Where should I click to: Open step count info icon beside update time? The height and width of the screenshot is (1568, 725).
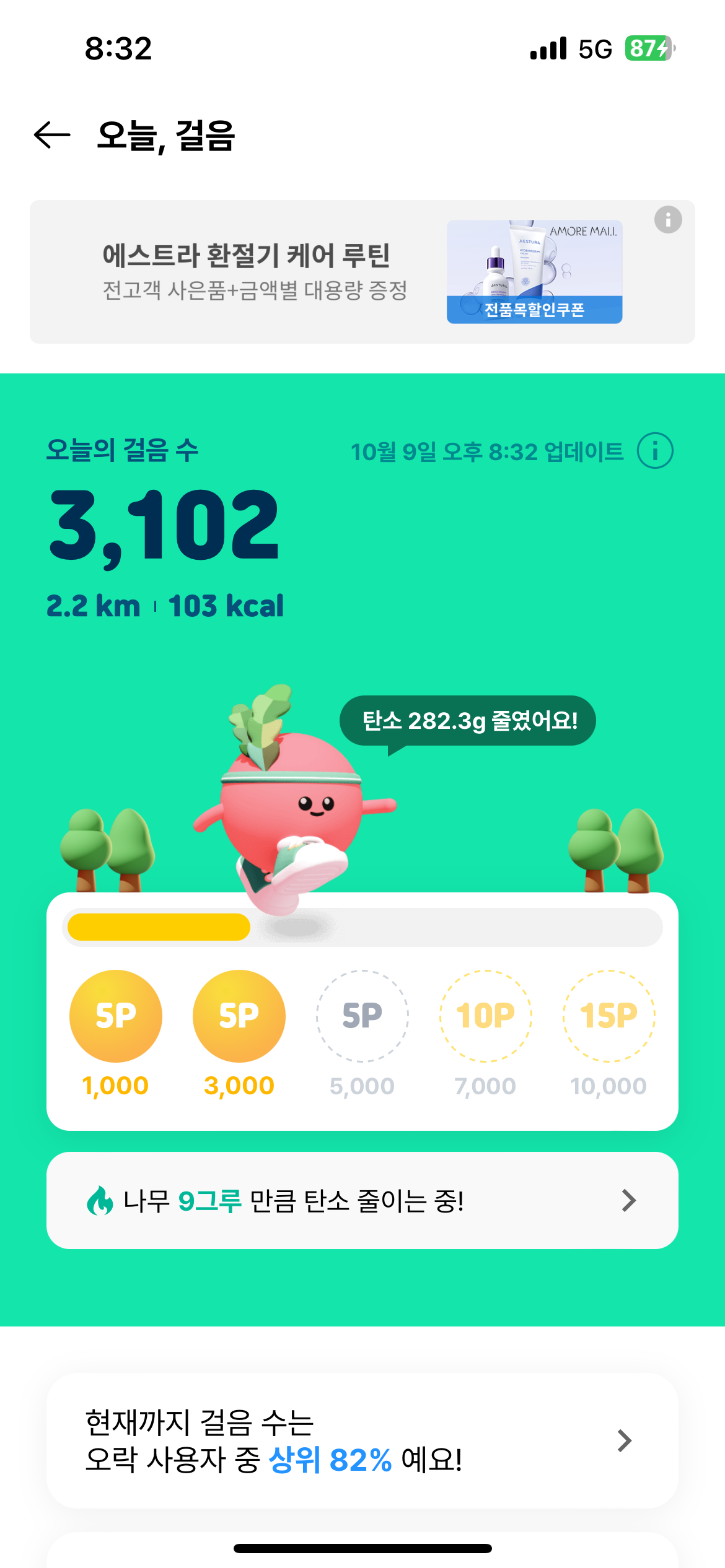pos(655,451)
